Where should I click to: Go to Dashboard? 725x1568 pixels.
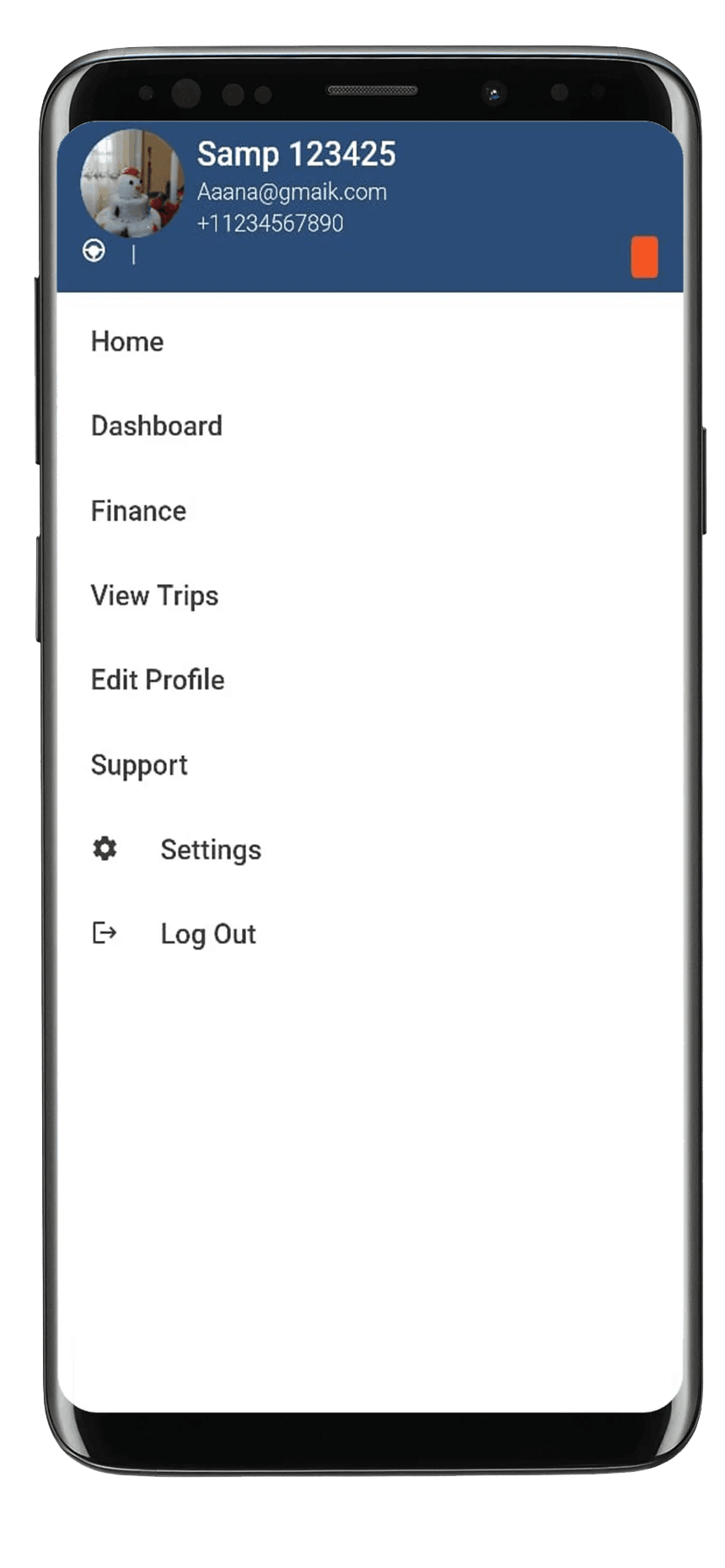pos(157,426)
